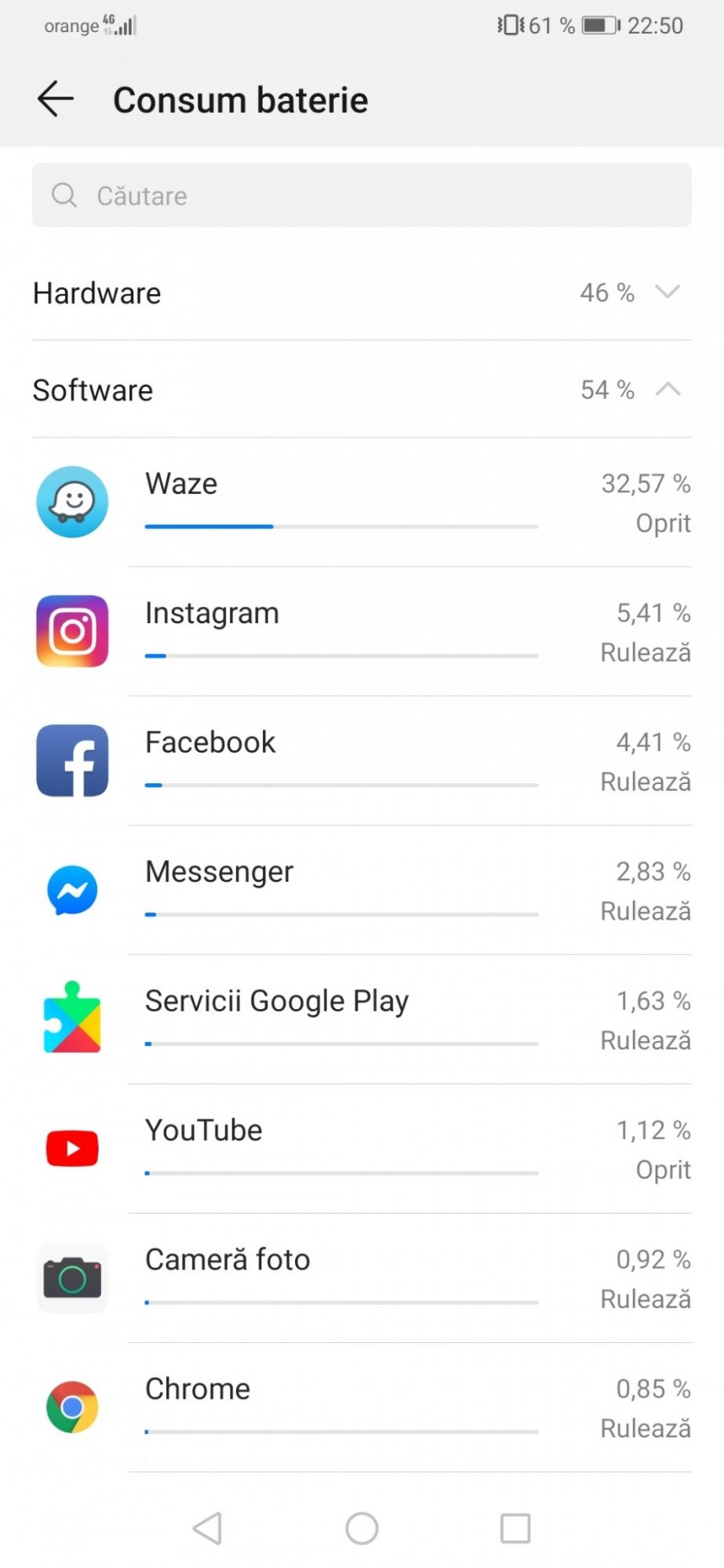Select Servicii Google Play row
The width and height of the screenshot is (724, 1568).
click(x=362, y=1020)
